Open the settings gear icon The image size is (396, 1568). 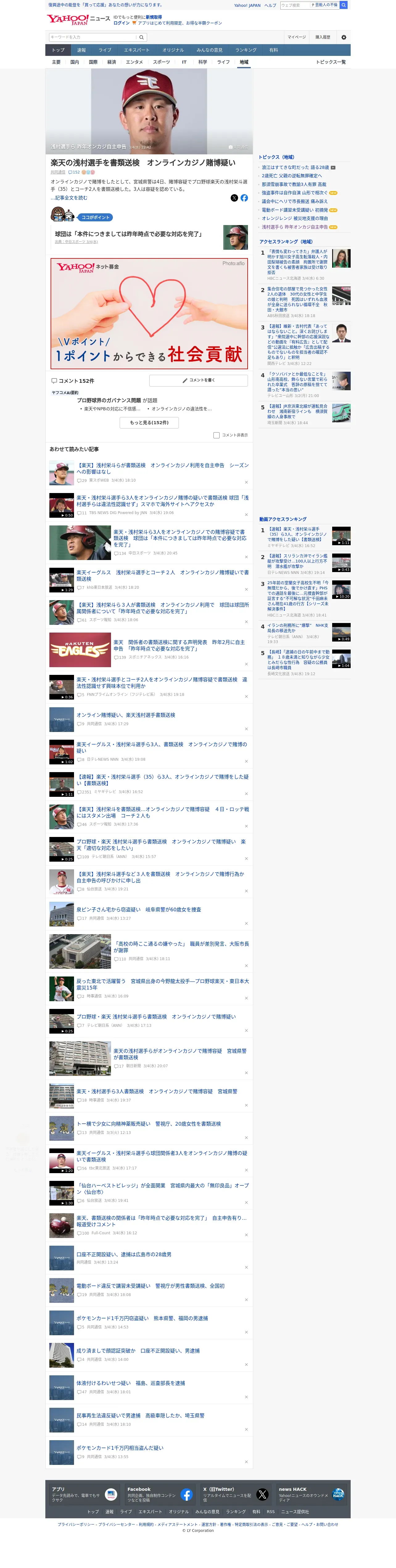point(344,37)
